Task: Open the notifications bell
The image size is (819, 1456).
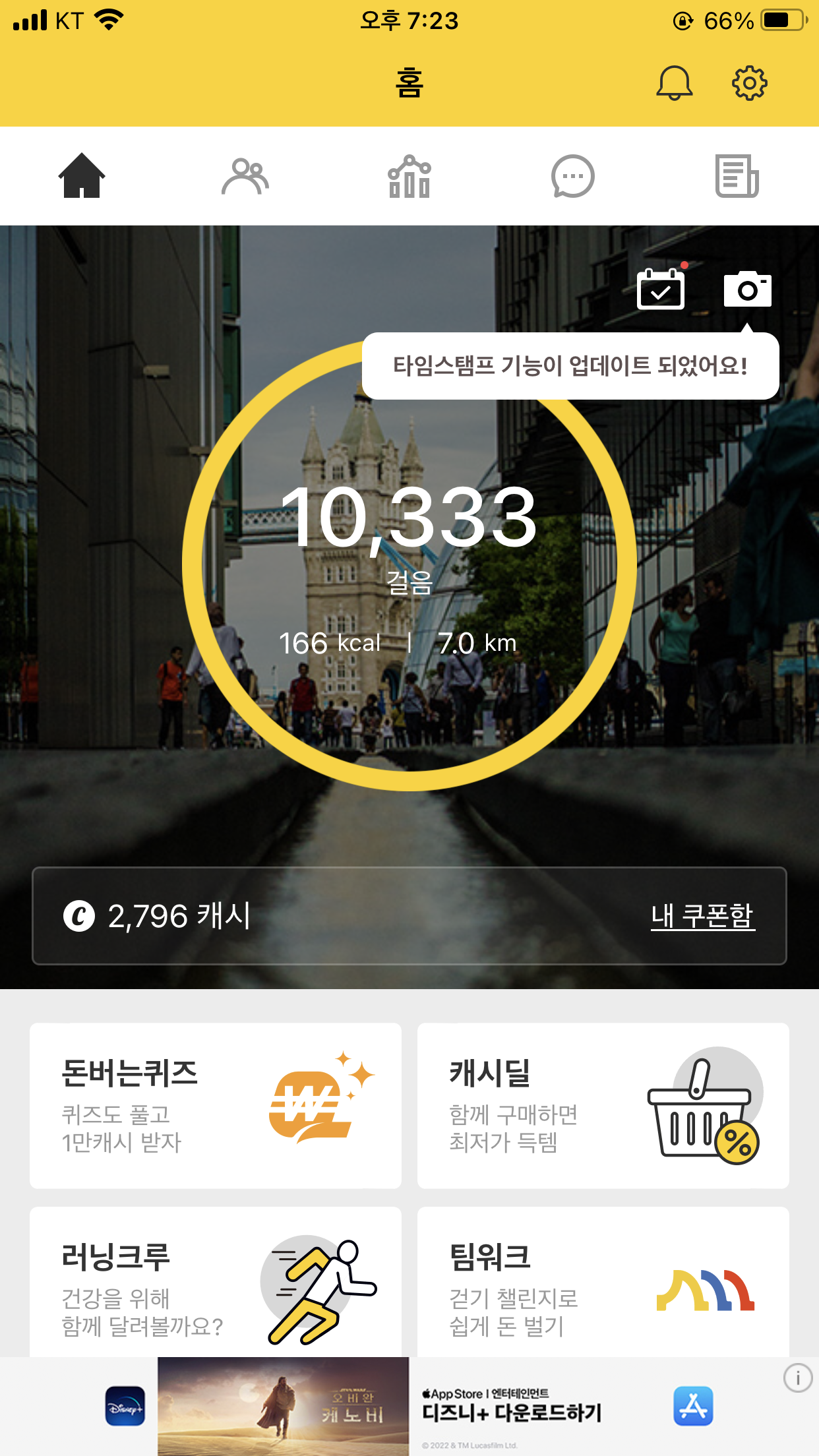Action: 674,83
